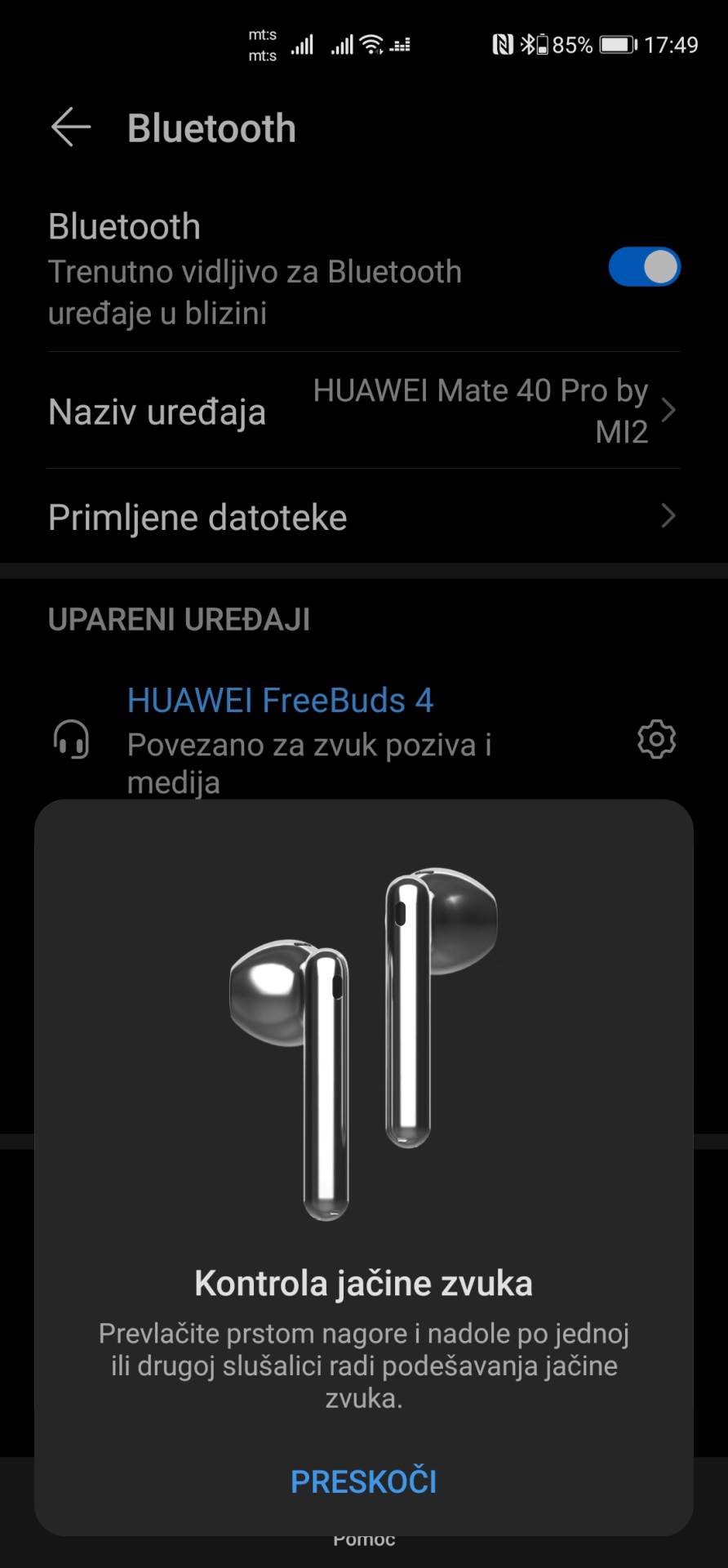Tap the mobile signal bars icon

[x=302, y=47]
